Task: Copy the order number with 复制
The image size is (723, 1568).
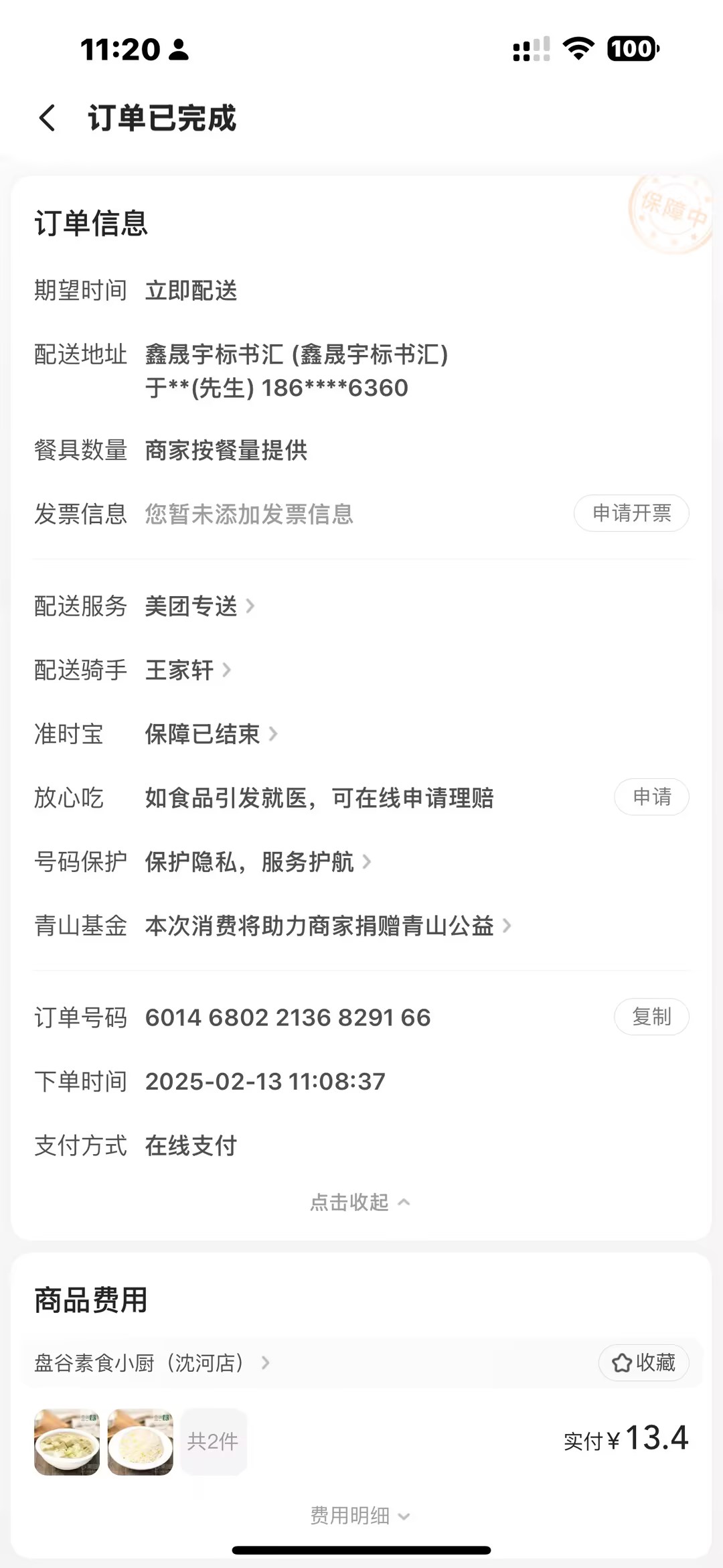Action: [x=651, y=1017]
